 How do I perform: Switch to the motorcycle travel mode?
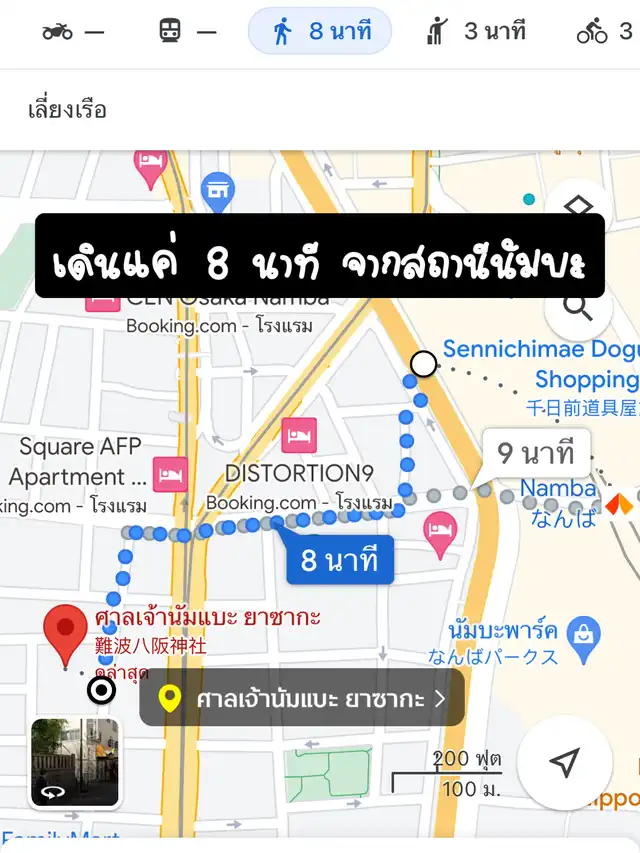tap(72, 32)
